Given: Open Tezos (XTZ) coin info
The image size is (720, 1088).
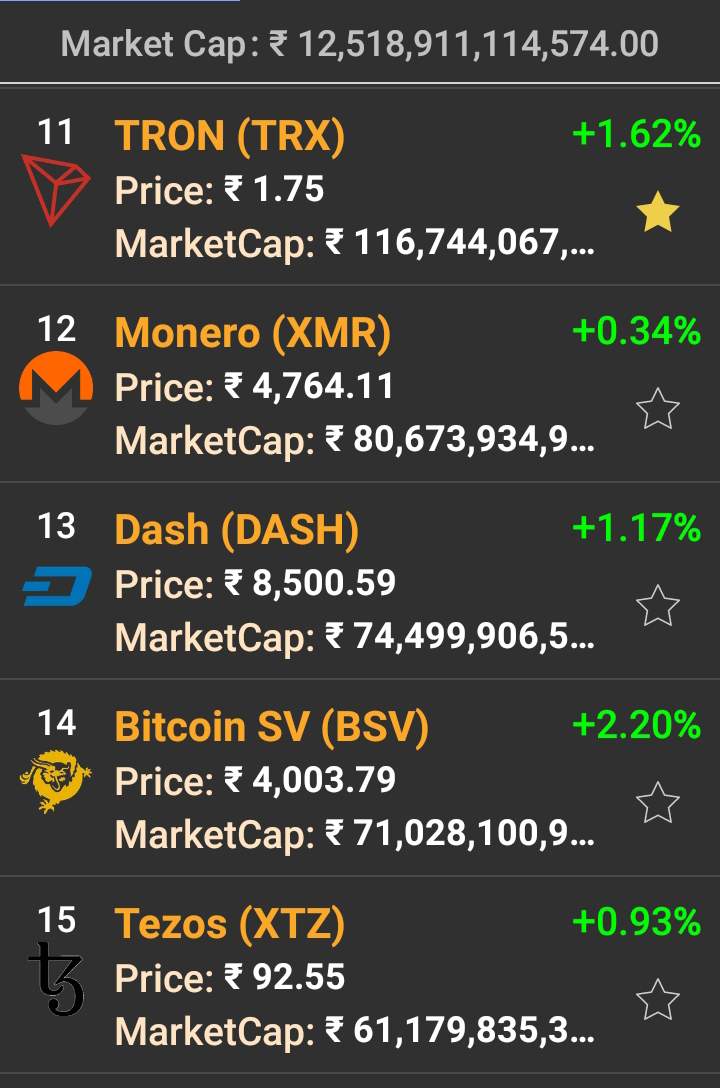Looking at the screenshot, I should tap(229, 923).
